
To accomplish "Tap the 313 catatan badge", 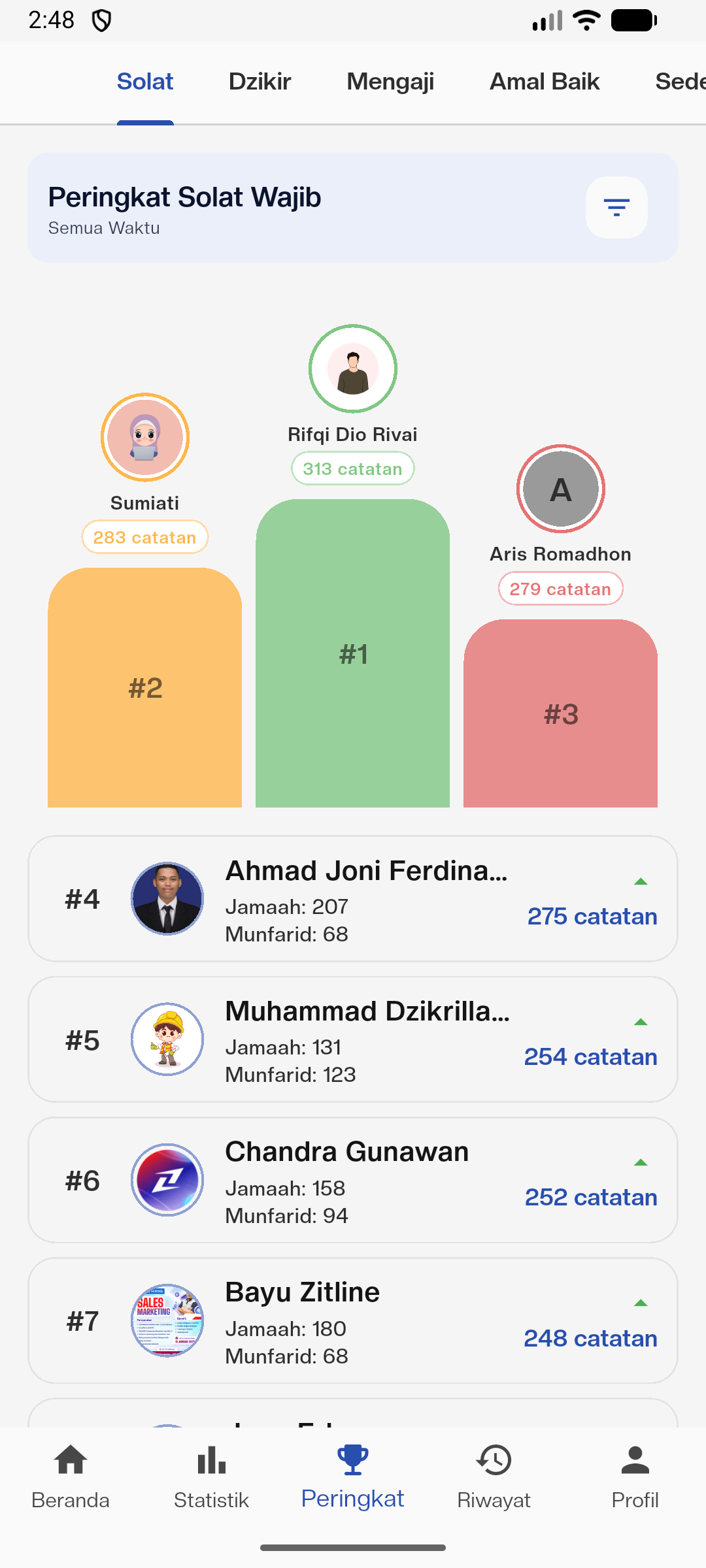I will [x=352, y=468].
